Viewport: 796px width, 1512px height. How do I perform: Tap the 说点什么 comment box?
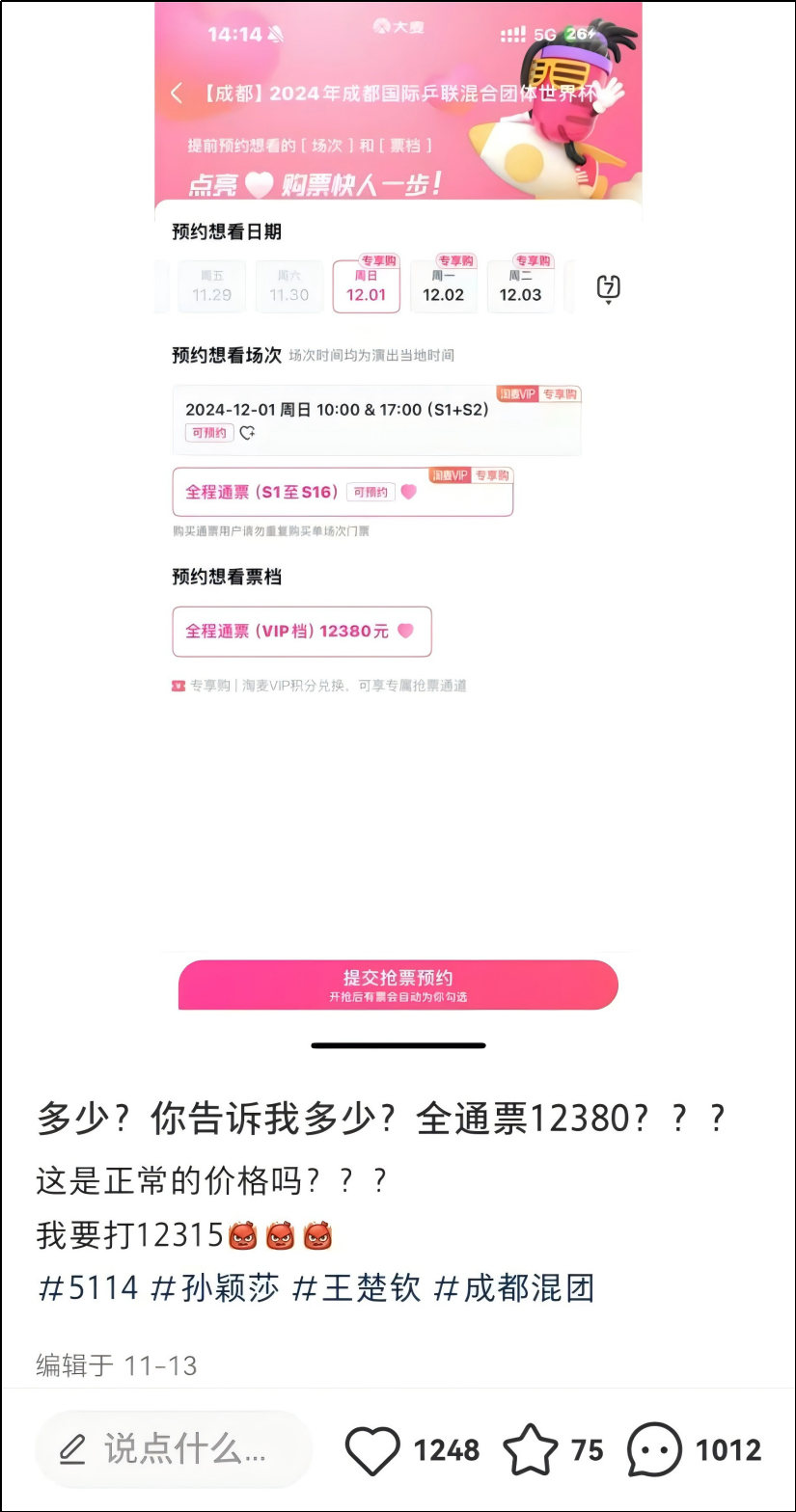pos(174,1448)
